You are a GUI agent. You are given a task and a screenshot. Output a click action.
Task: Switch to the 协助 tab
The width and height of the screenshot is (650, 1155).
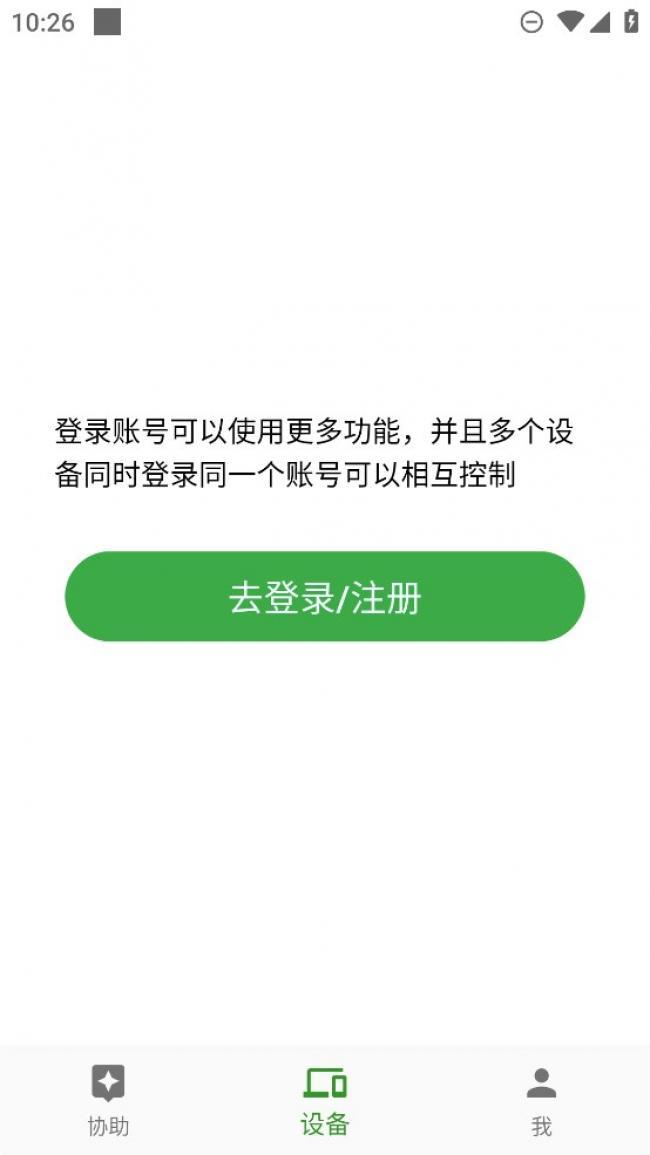(108, 1100)
